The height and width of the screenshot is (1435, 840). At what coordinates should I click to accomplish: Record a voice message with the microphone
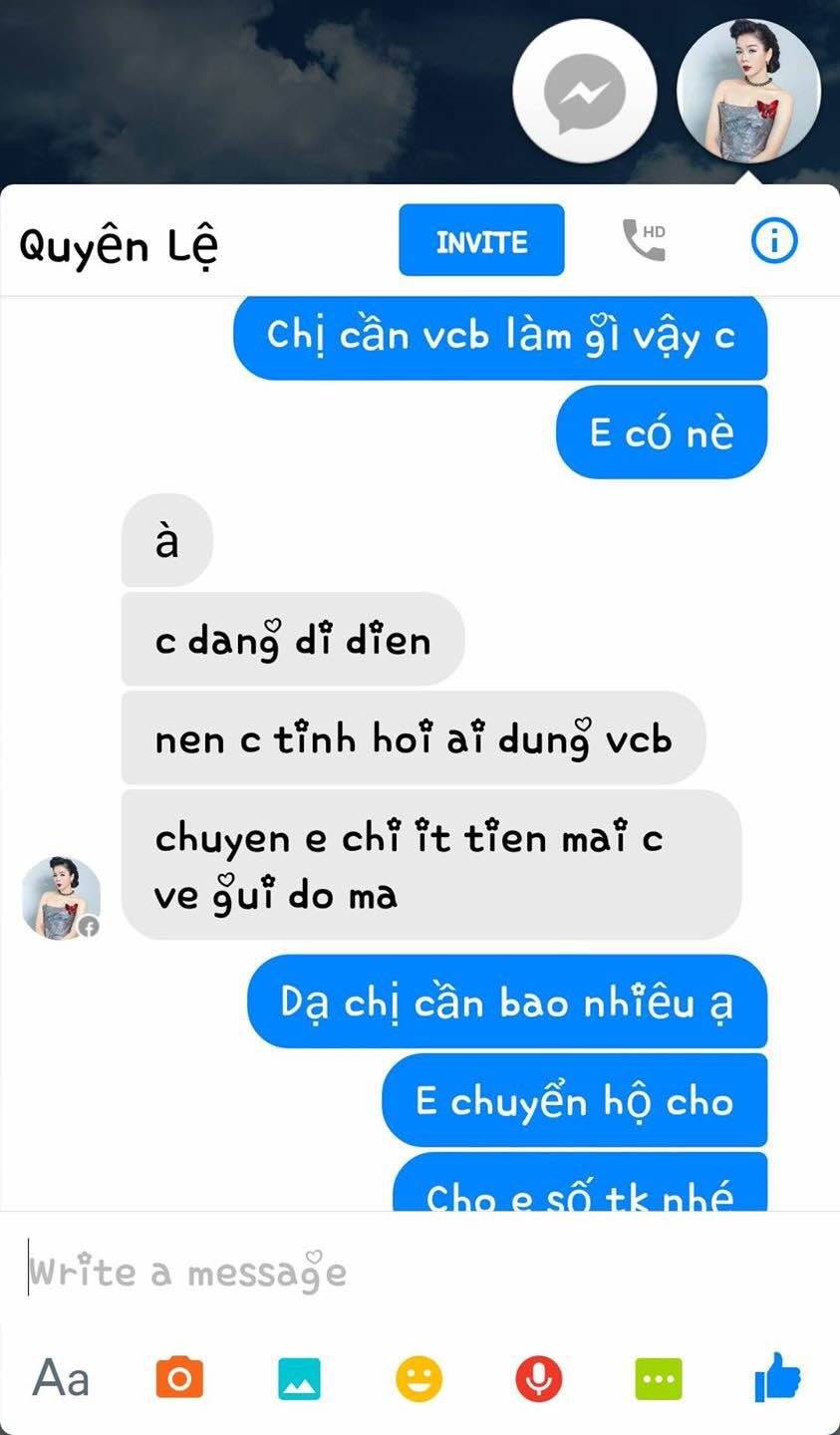[x=538, y=1379]
